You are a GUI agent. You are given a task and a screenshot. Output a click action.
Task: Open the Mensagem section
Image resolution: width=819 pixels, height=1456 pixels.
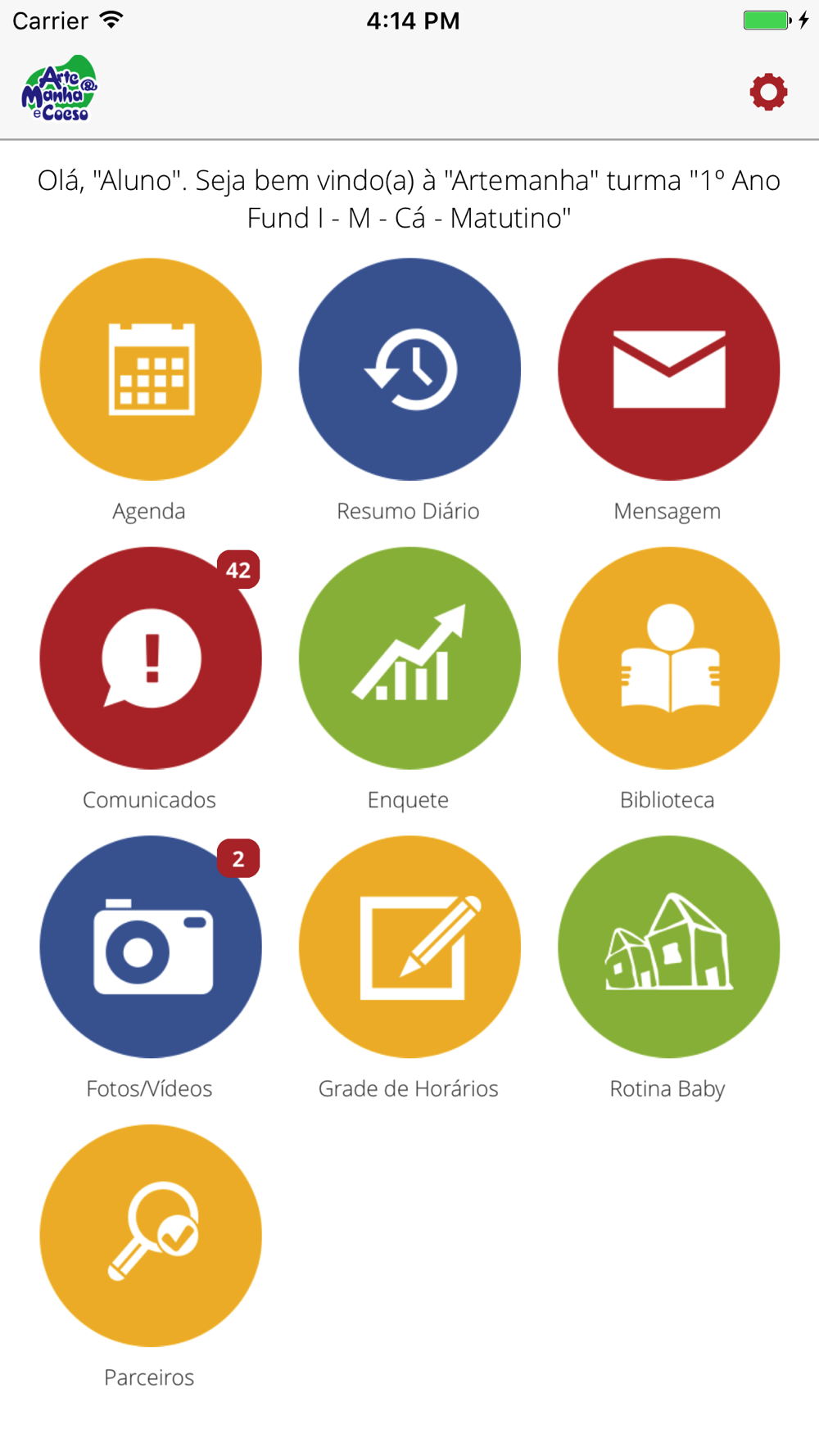[x=669, y=369]
